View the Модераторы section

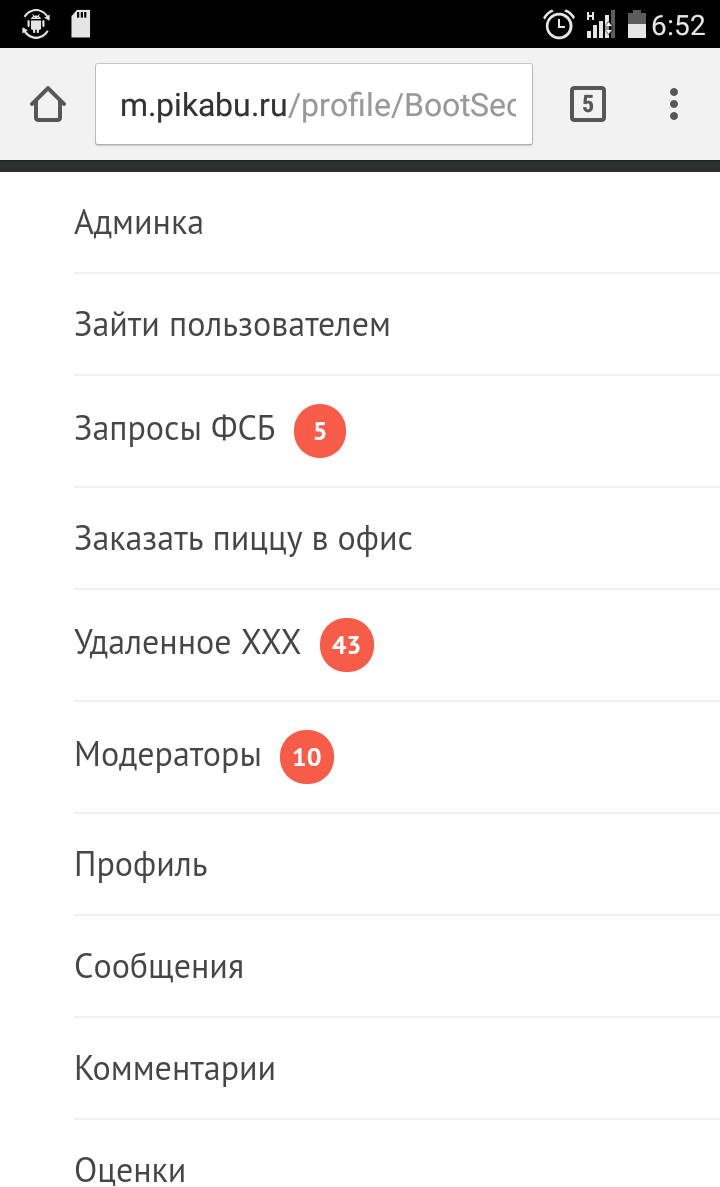[x=168, y=755]
